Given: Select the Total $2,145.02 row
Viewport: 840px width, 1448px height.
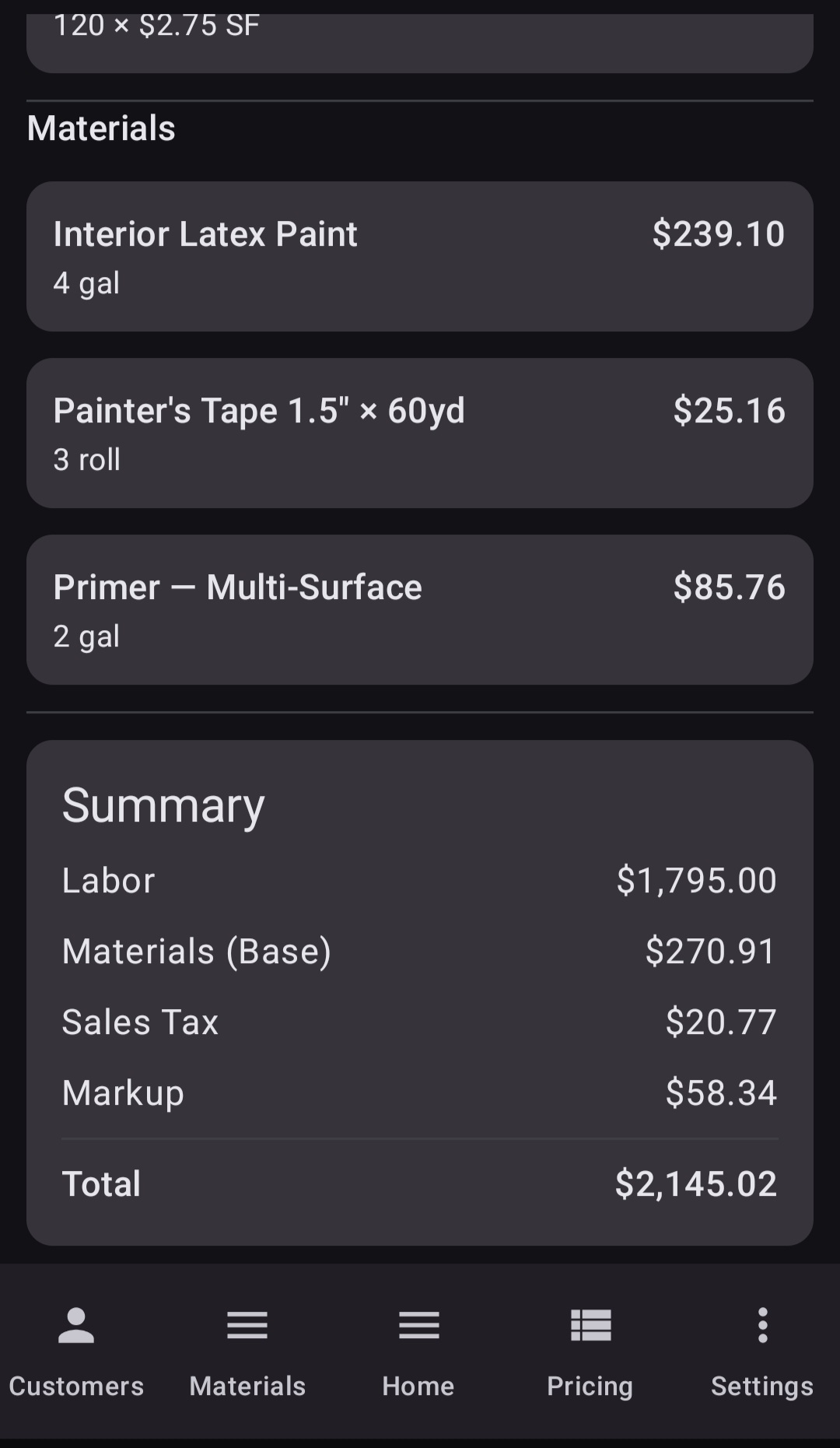Looking at the screenshot, I should pos(420,1183).
